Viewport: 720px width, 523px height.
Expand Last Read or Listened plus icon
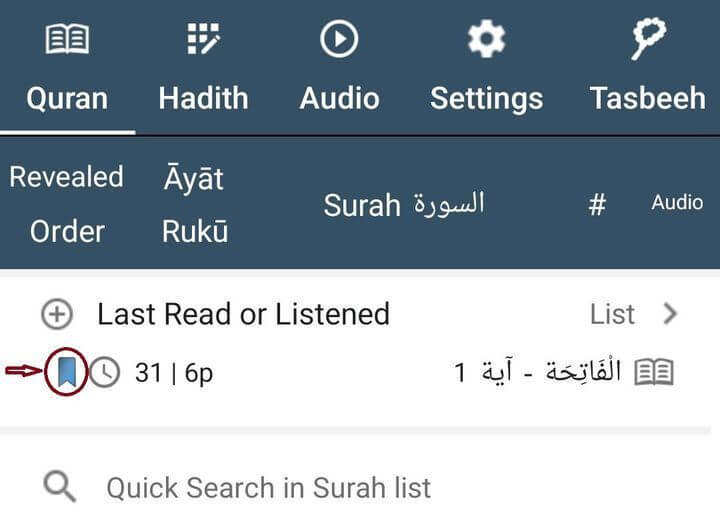pos(57,315)
